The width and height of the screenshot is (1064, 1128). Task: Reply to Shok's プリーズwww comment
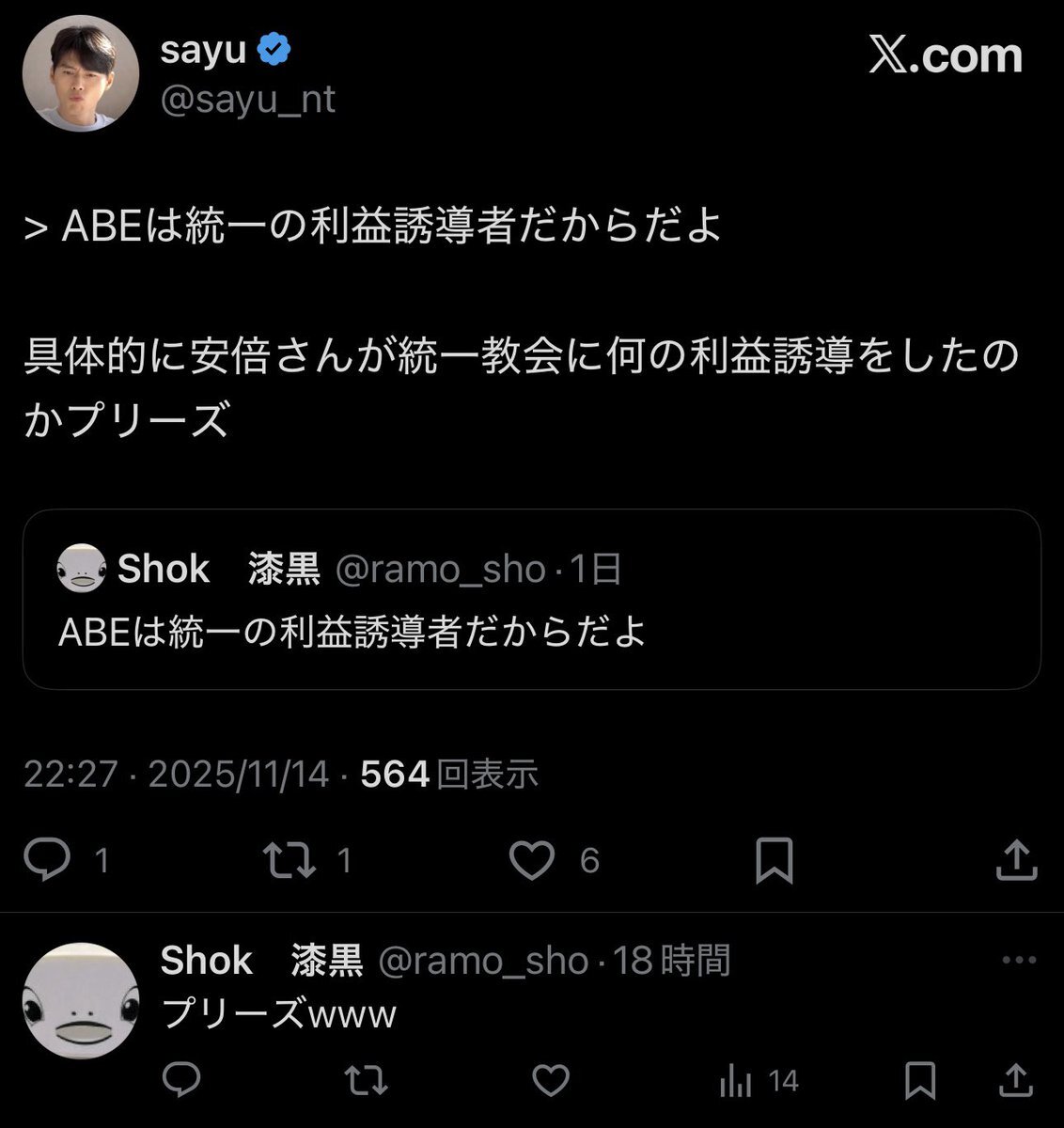point(180,1080)
